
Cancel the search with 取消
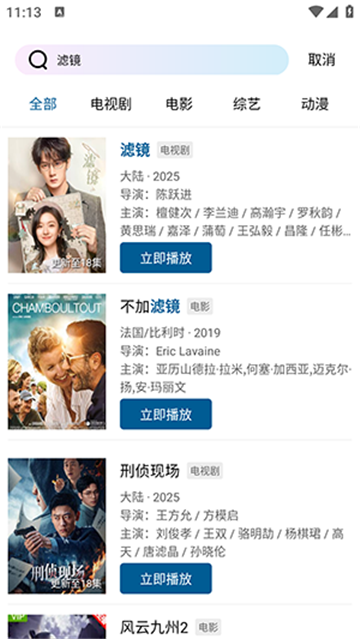point(322,60)
